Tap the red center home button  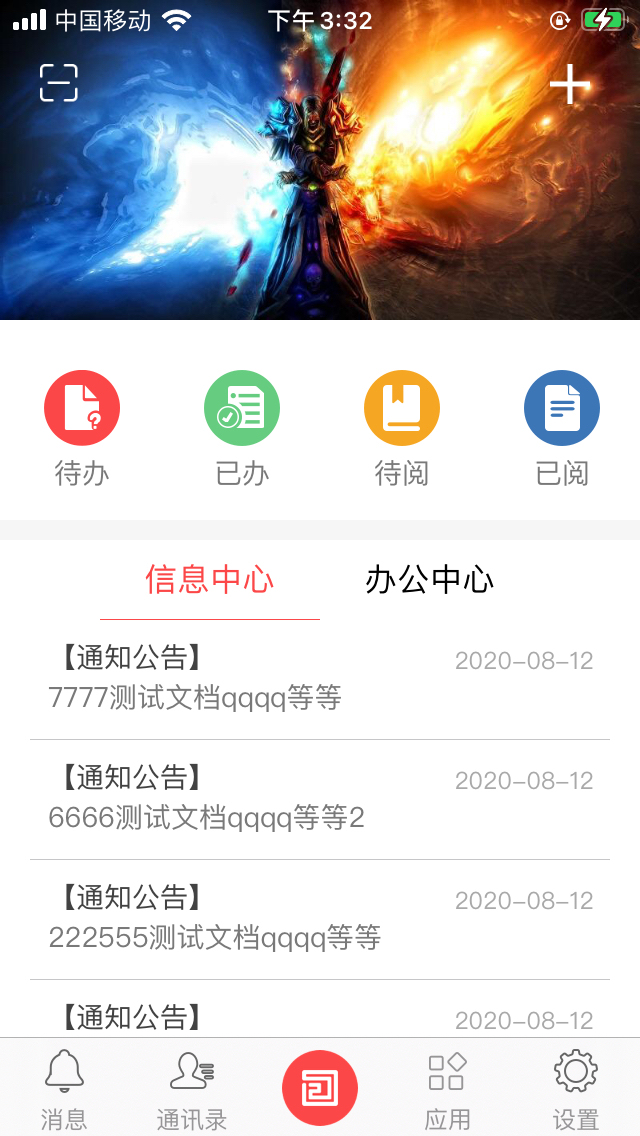pos(320,1088)
